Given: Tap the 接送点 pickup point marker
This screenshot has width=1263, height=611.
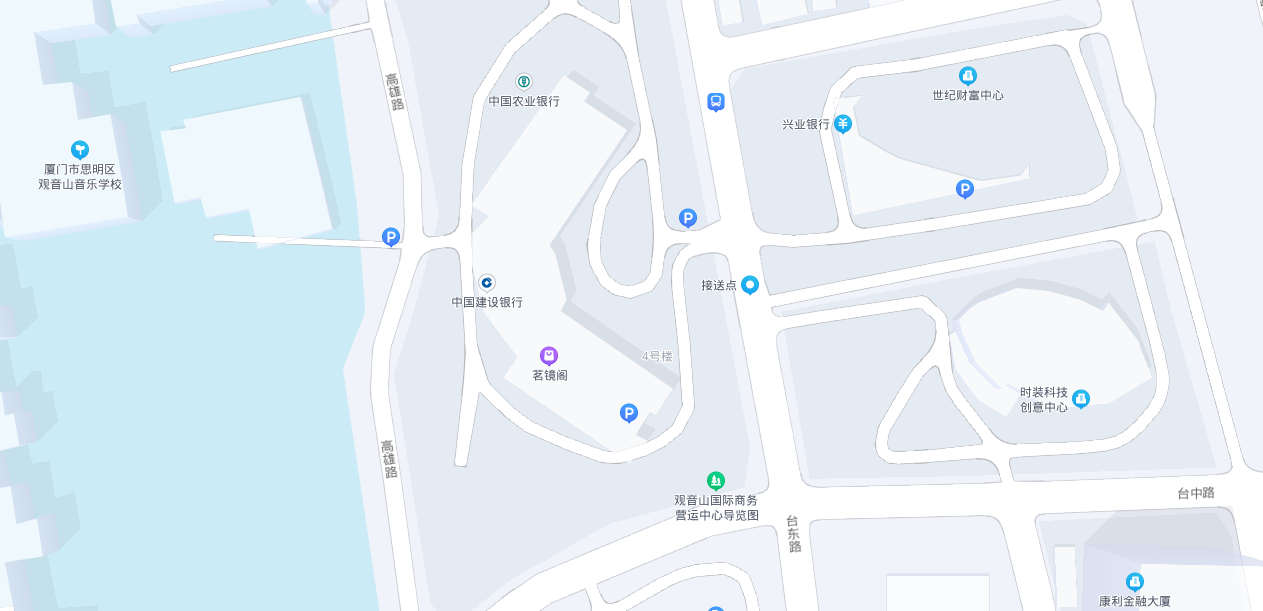Looking at the screenshot, I should pyautogui.click(x=750, y=285).
